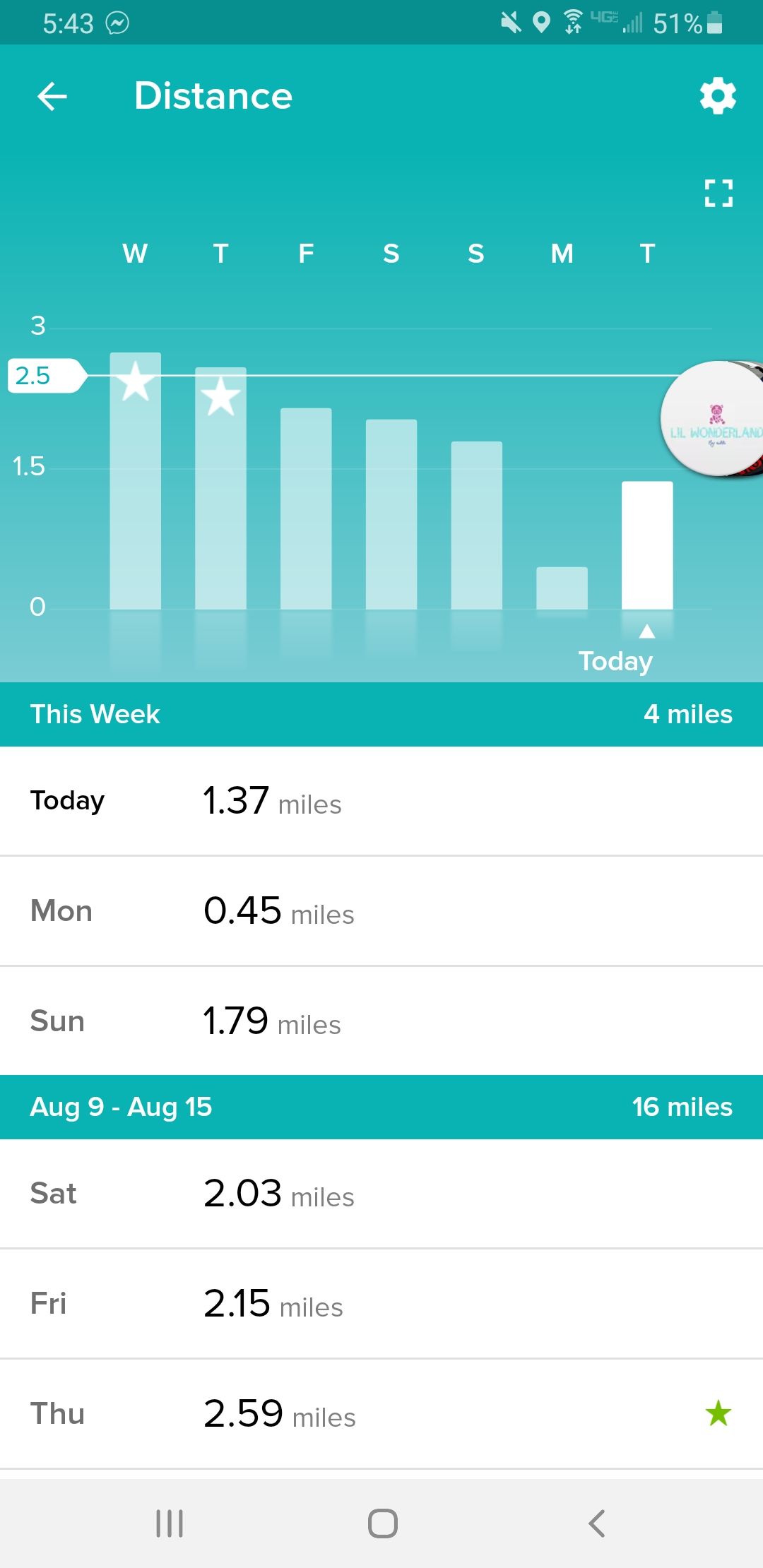Go to the system home screen
Viewport: 763px width, 1568px height.
tap(382, 1524)
